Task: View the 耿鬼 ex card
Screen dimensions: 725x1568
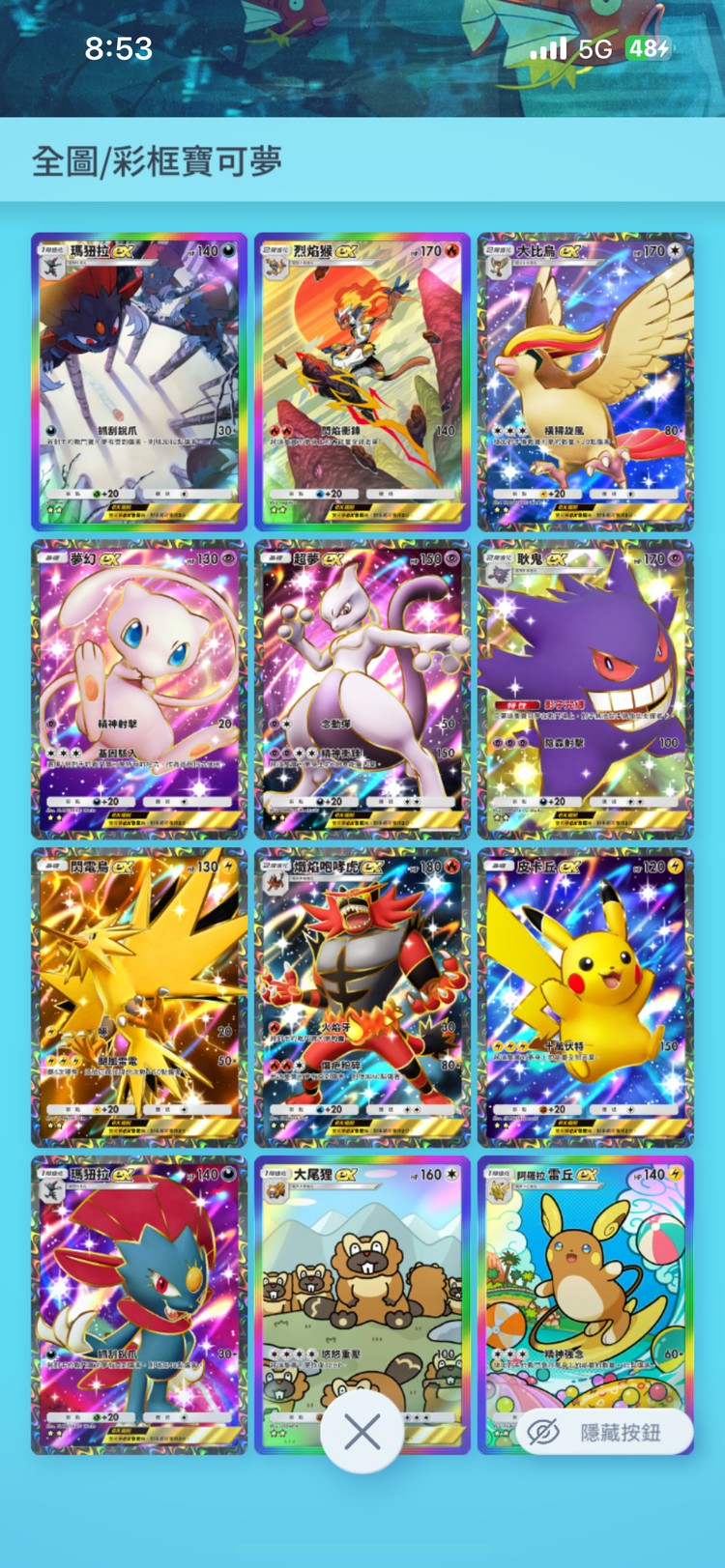Action: pos(586,689)
